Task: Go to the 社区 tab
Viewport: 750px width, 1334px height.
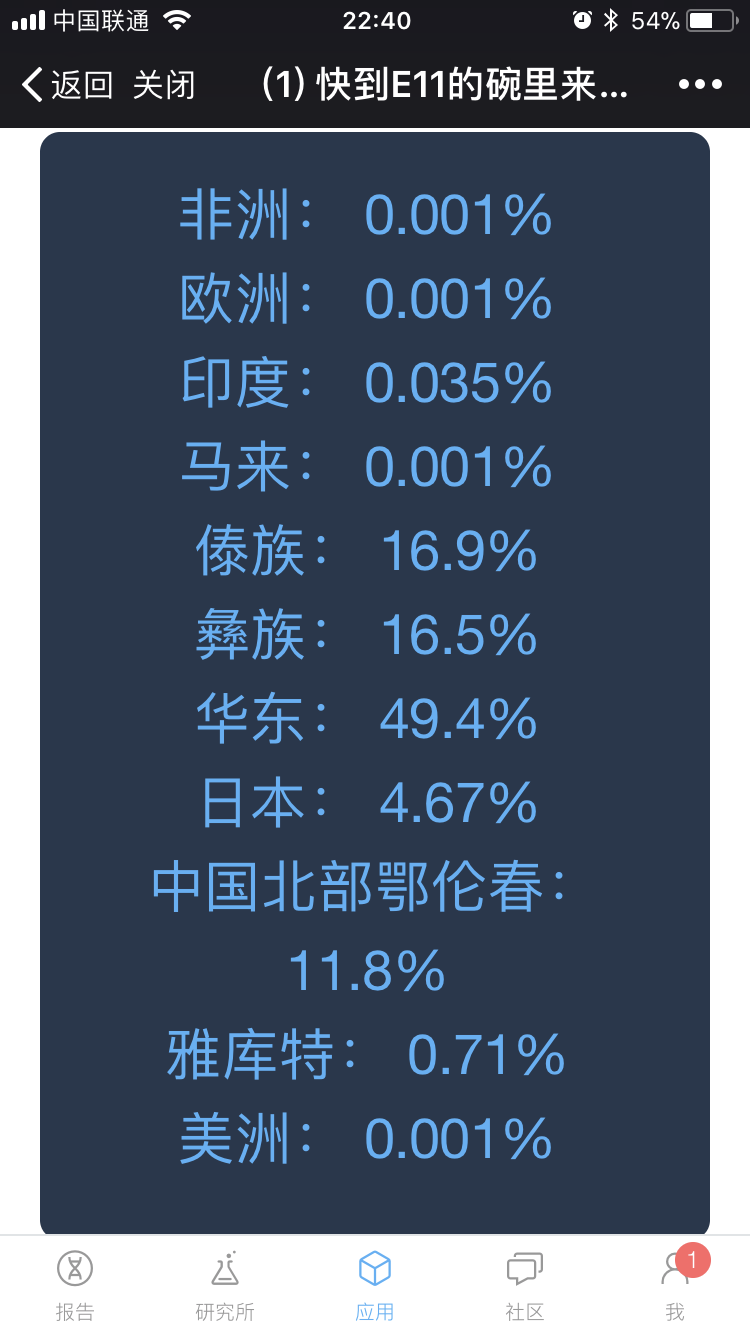Action: point(525,1286)
